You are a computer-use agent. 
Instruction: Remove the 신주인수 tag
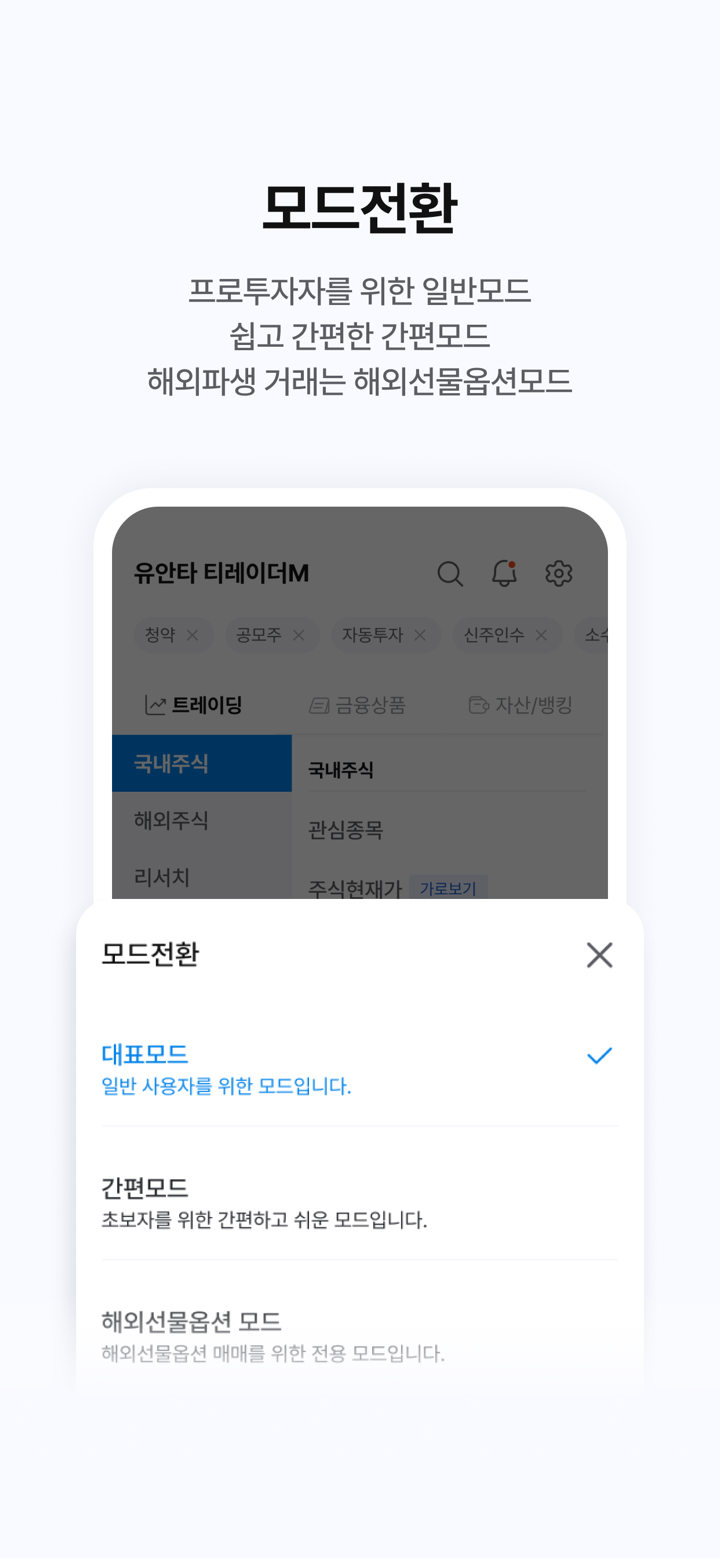[540, 635]
